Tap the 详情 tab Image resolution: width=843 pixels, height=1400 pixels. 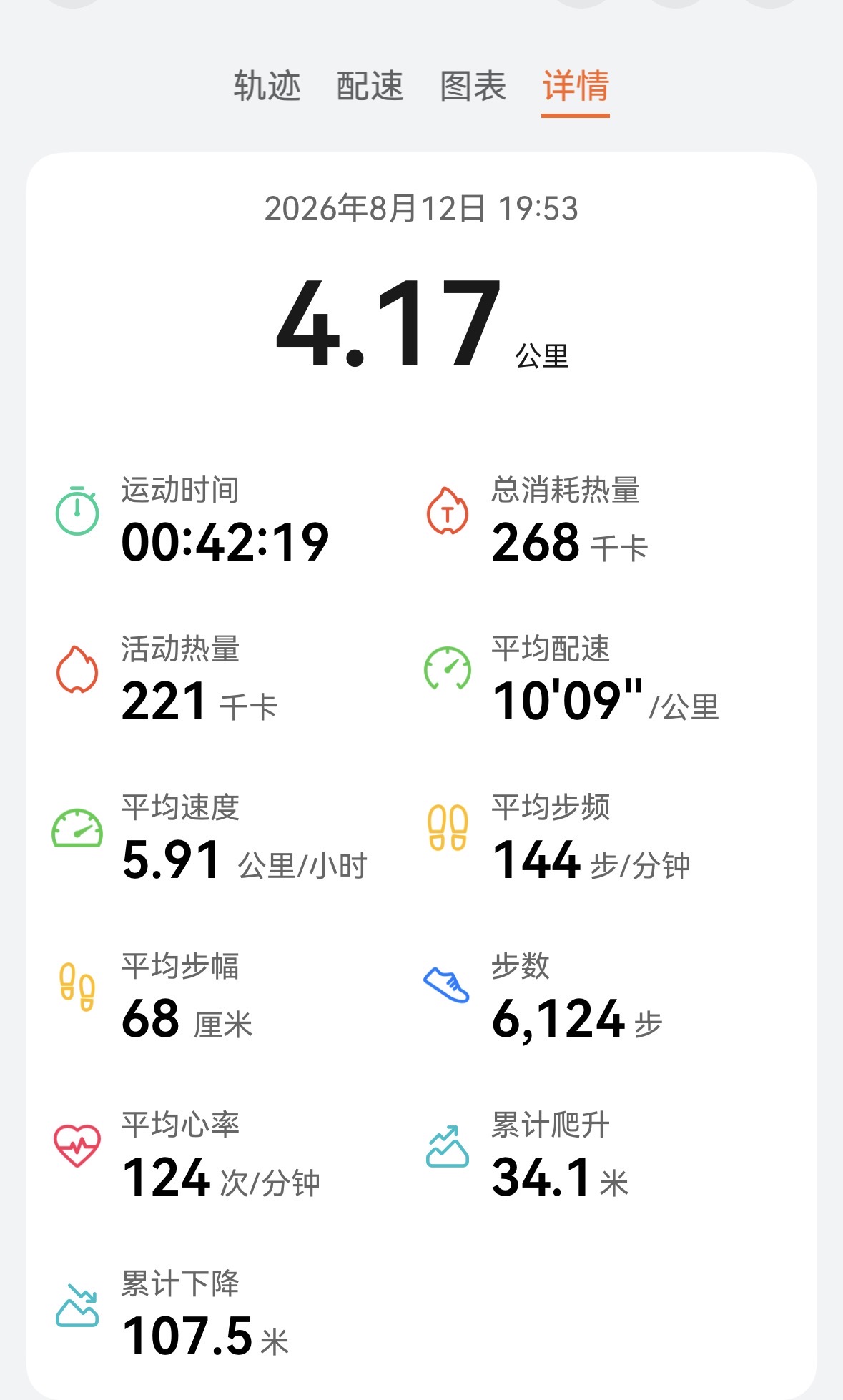(576, 87)
